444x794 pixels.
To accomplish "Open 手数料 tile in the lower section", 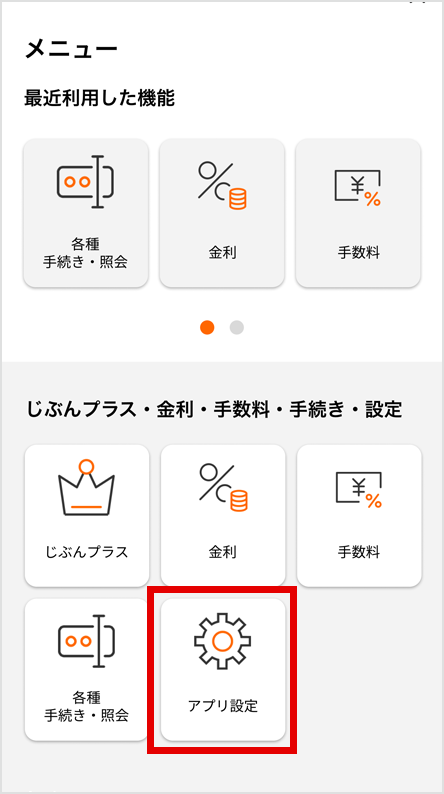I will point(359,515).
